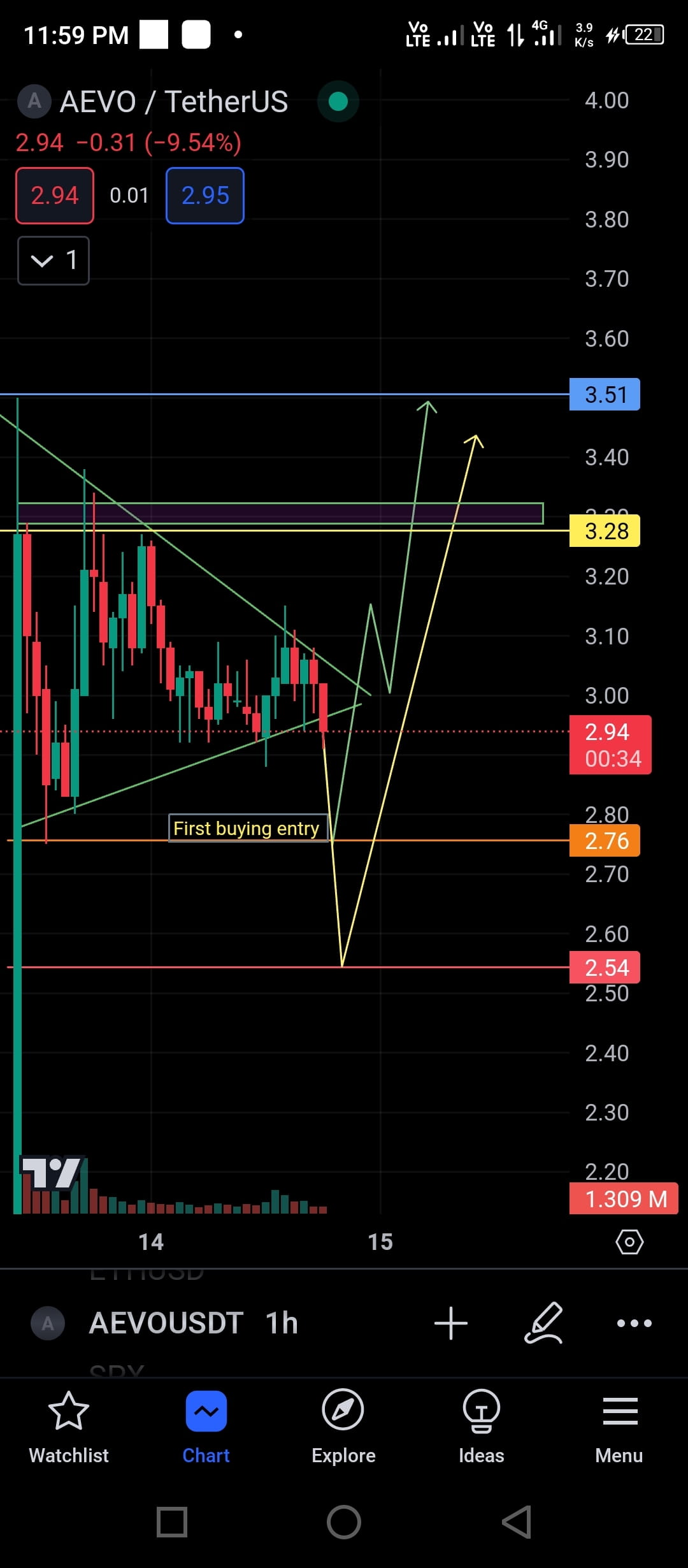Viewport: 688px width, 1568px height.
Task: Click the AEVO / TetherUS symbol name
Action: click(x=173, y=101)
